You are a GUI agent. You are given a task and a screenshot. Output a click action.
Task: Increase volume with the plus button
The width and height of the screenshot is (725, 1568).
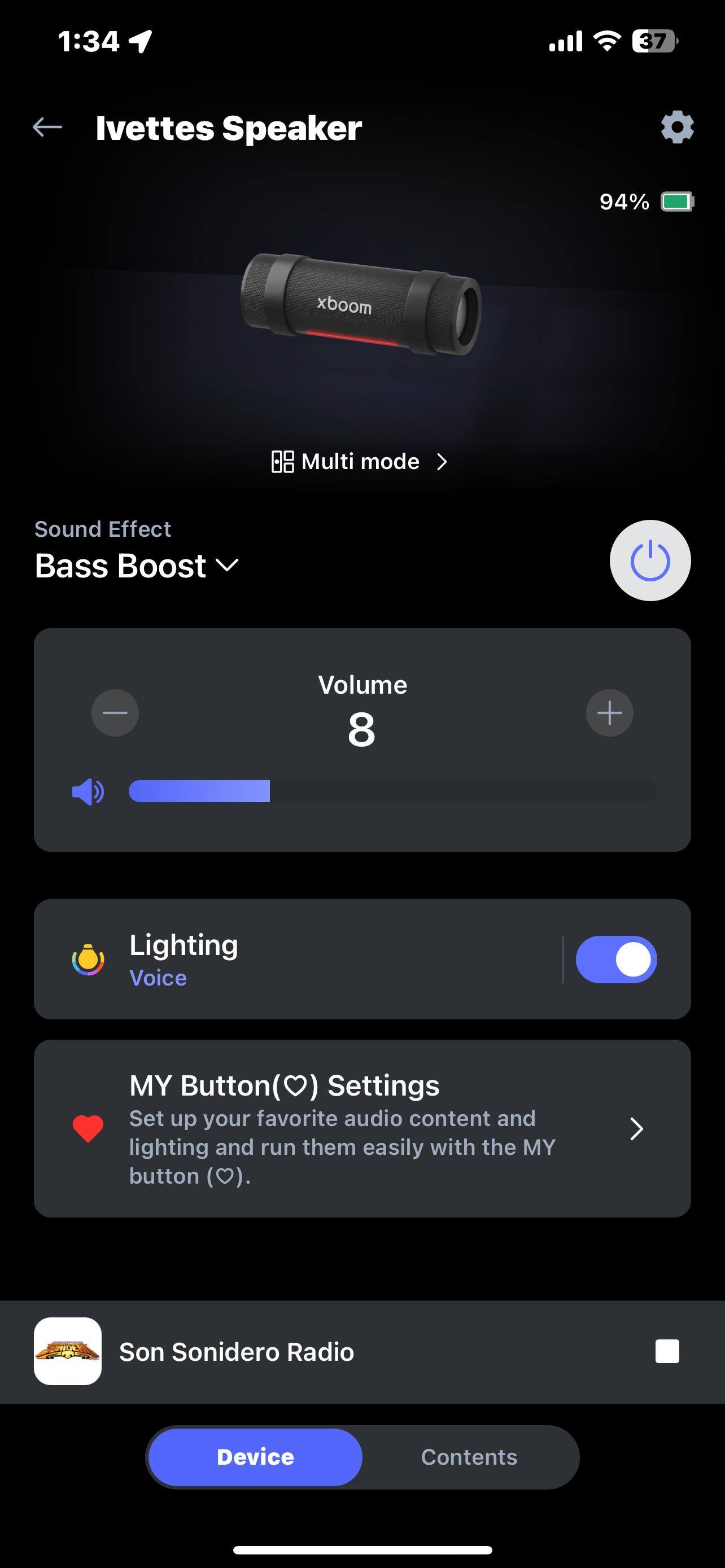609,713
